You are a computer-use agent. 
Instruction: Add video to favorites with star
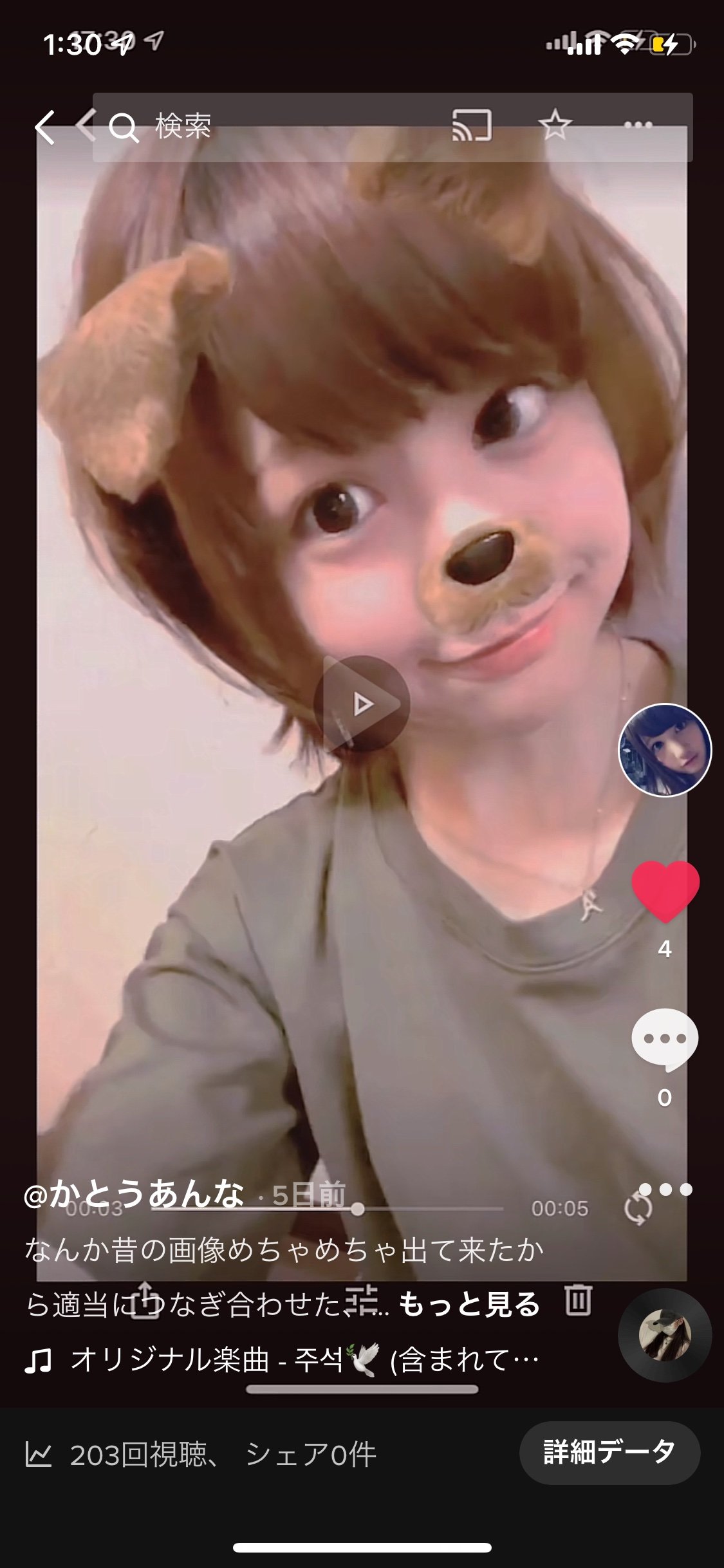point(555,125)
